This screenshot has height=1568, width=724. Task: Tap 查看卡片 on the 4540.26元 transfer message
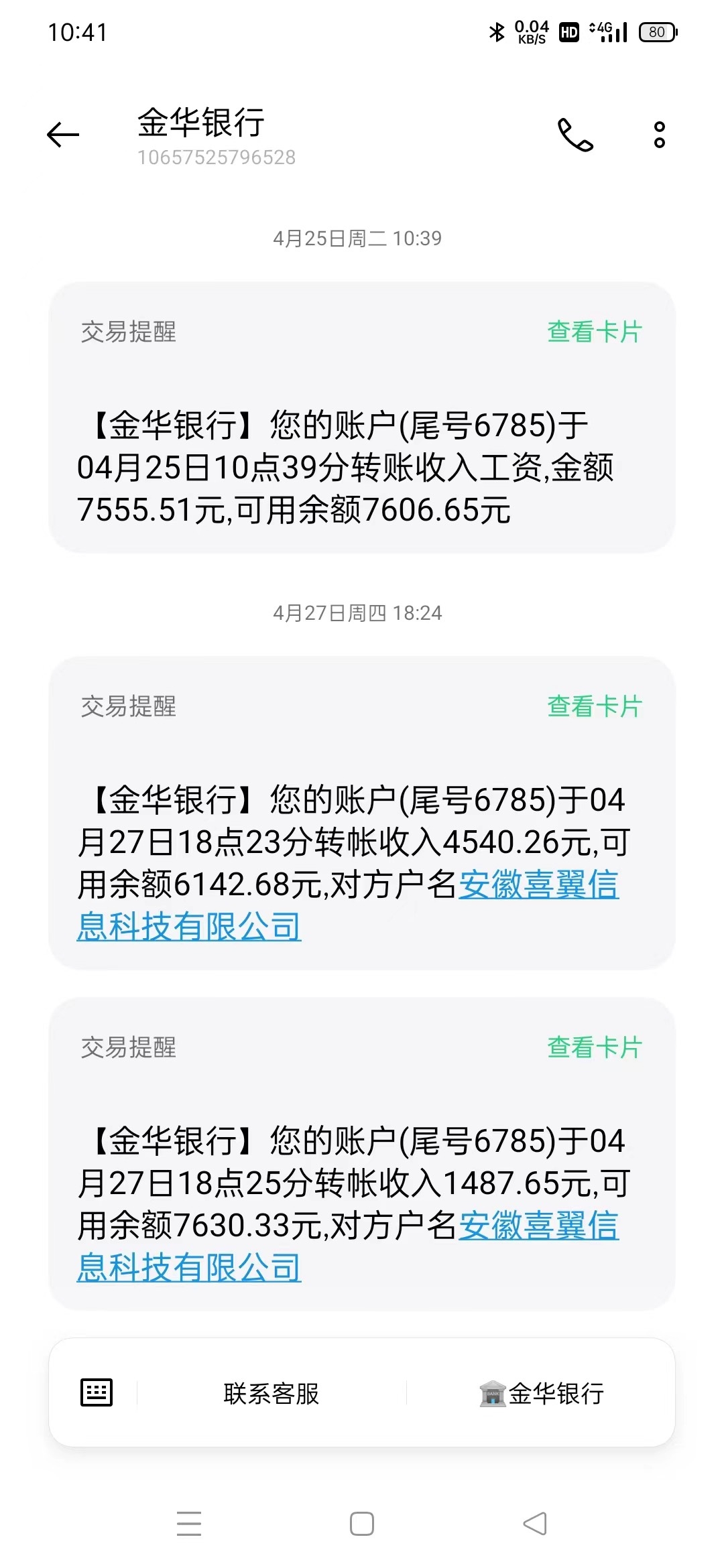pos(594,706)
